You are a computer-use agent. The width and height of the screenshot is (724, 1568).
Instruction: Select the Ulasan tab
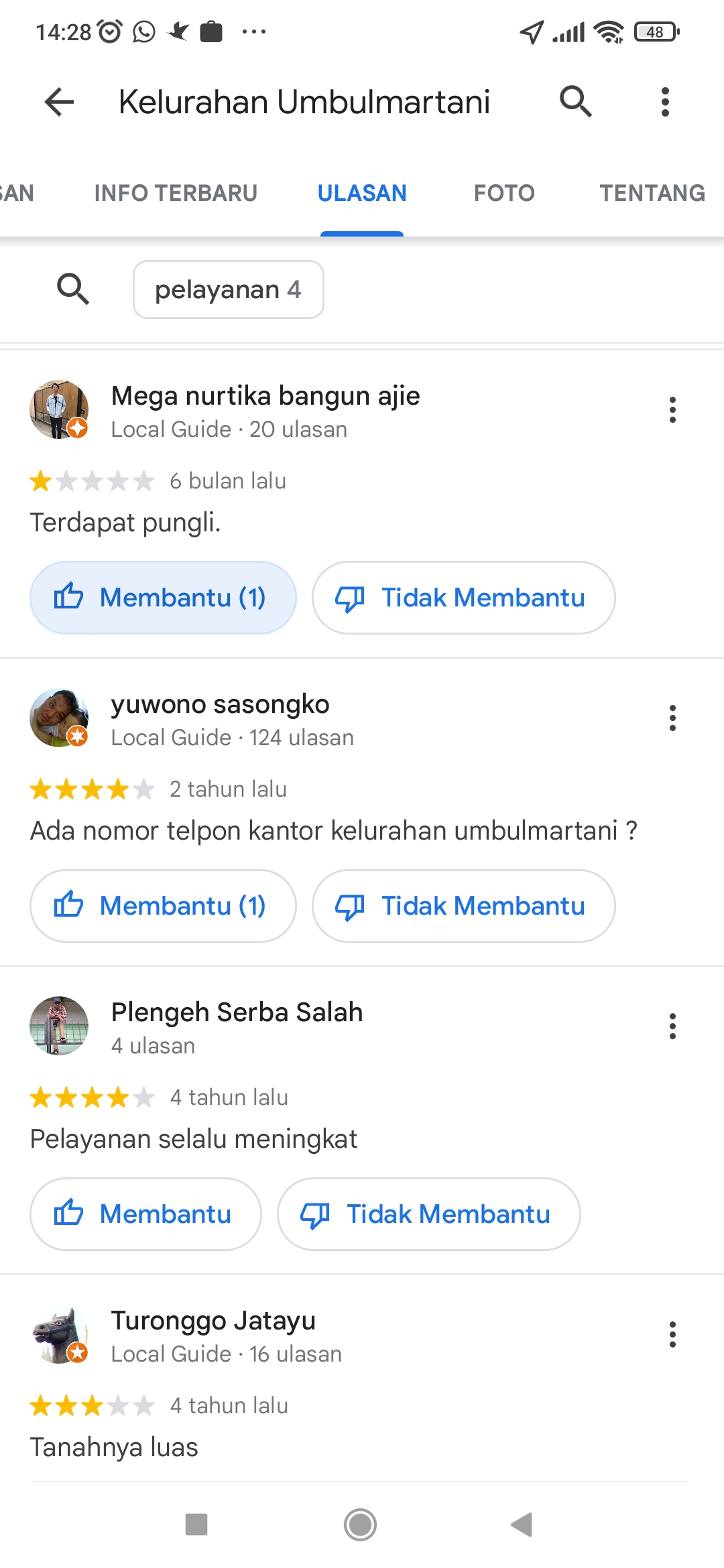coord(362,193)
